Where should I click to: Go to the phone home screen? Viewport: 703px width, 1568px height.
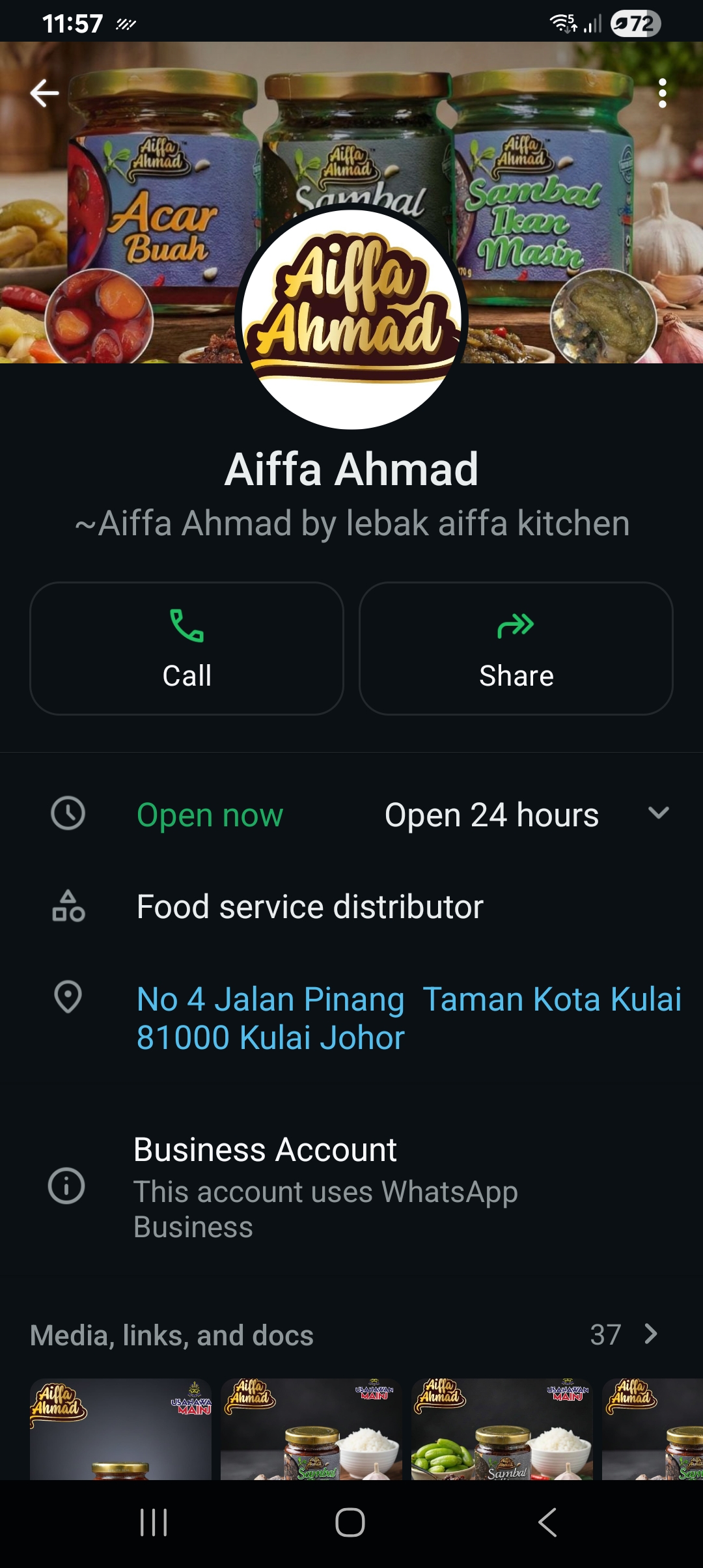coord(350,1522)
